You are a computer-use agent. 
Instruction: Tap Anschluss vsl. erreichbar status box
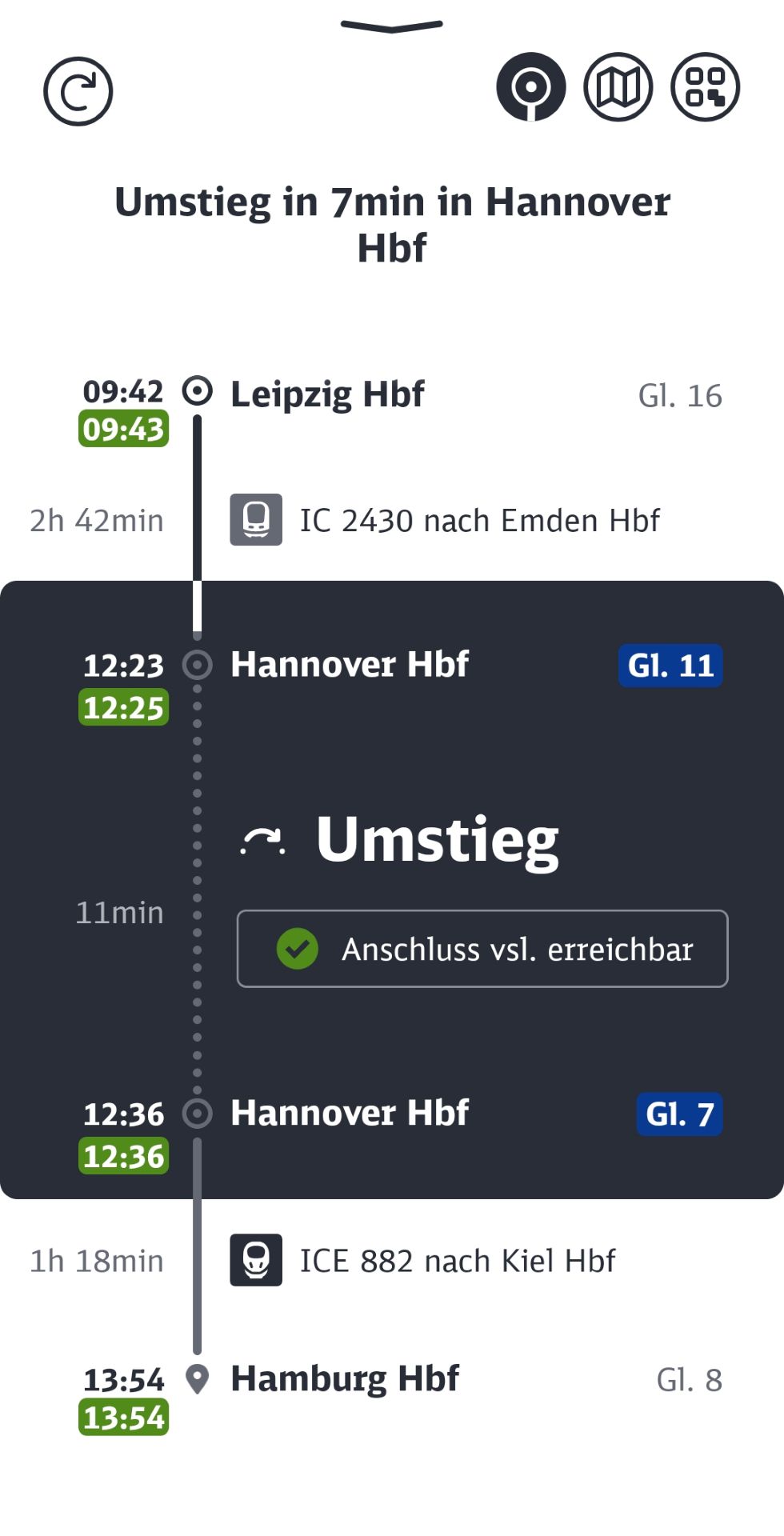click(x=482, y=949)
